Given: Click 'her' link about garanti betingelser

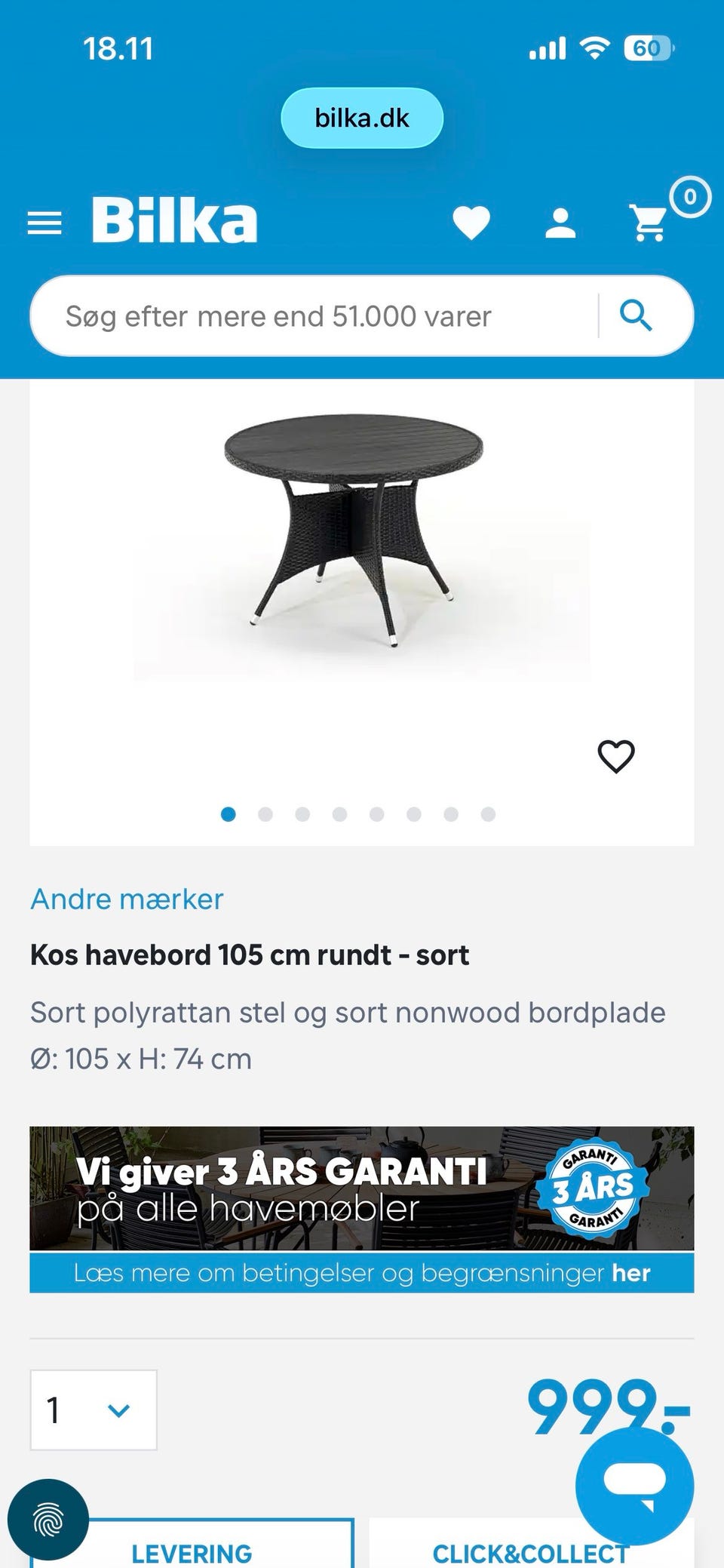Looking at the screenshot, I should [632, 1273].
